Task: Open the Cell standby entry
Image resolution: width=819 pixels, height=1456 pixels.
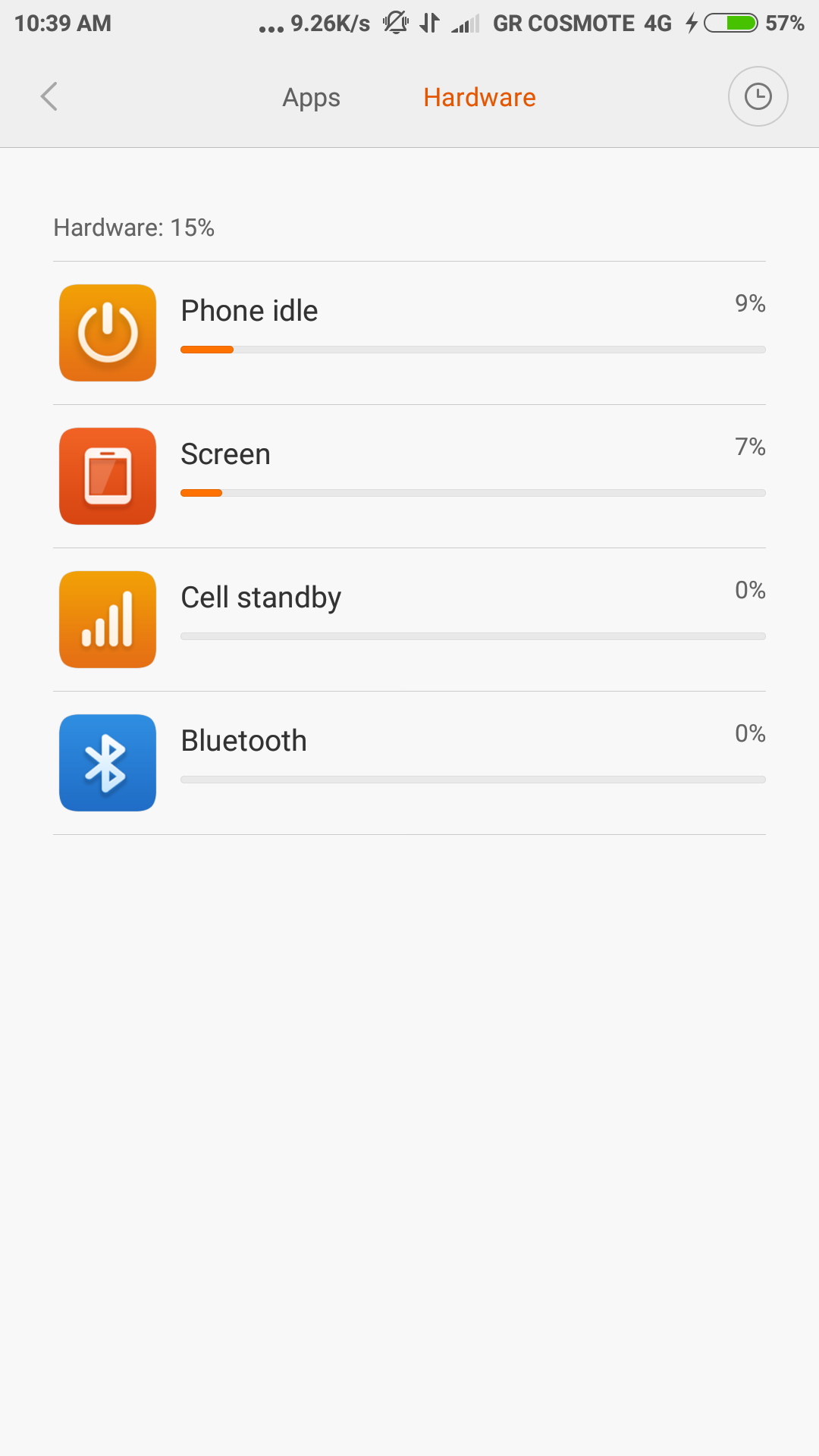Action: tap(409, 620)
